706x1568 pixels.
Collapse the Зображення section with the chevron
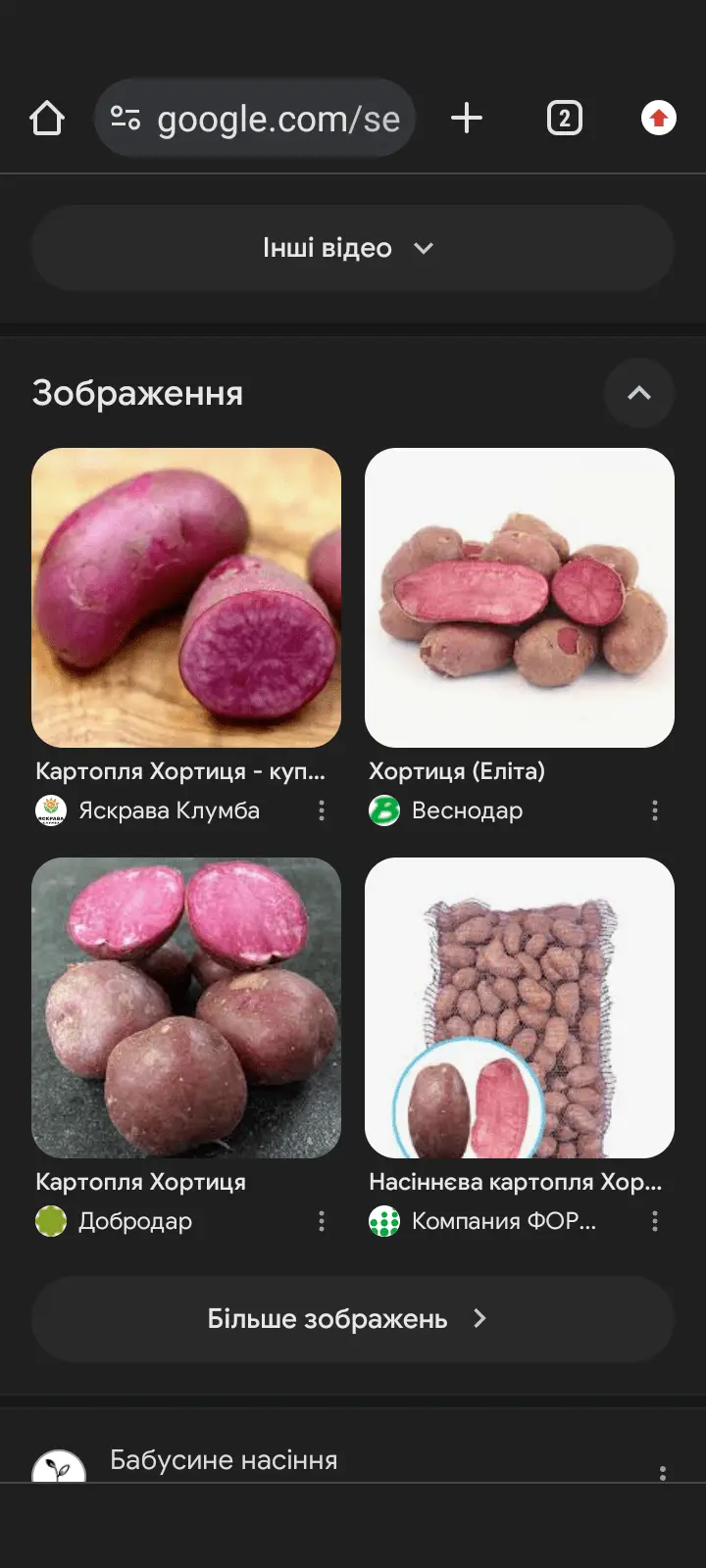point(639,393)
